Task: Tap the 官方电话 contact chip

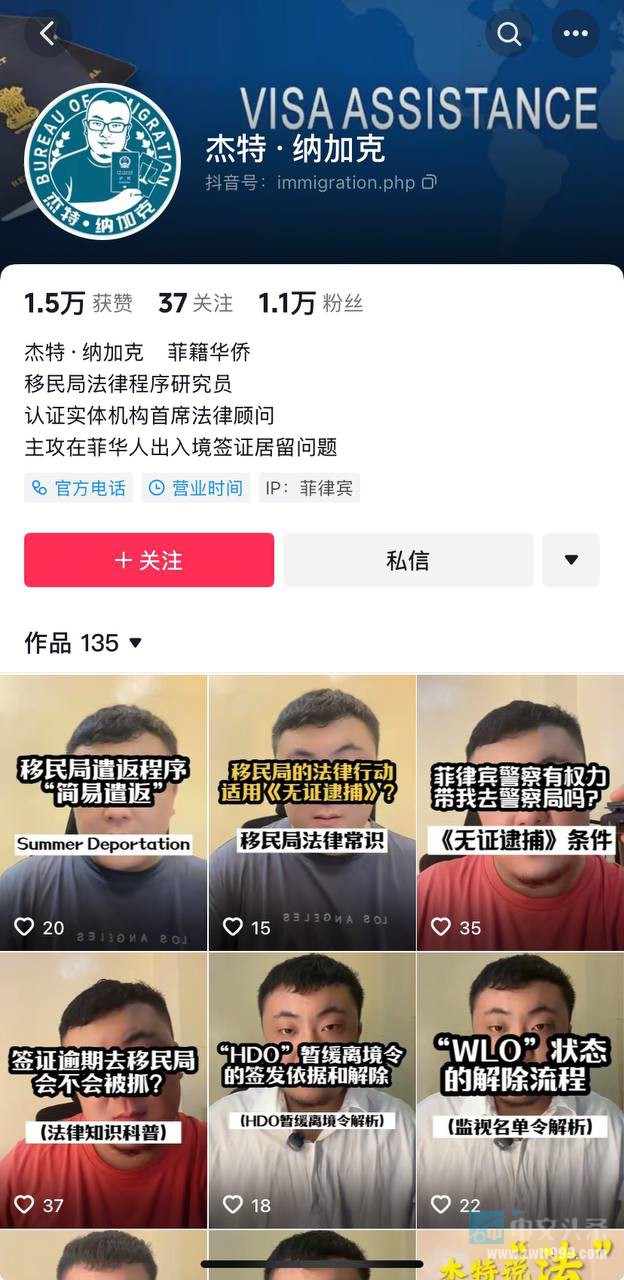Action: coord(79,488)
